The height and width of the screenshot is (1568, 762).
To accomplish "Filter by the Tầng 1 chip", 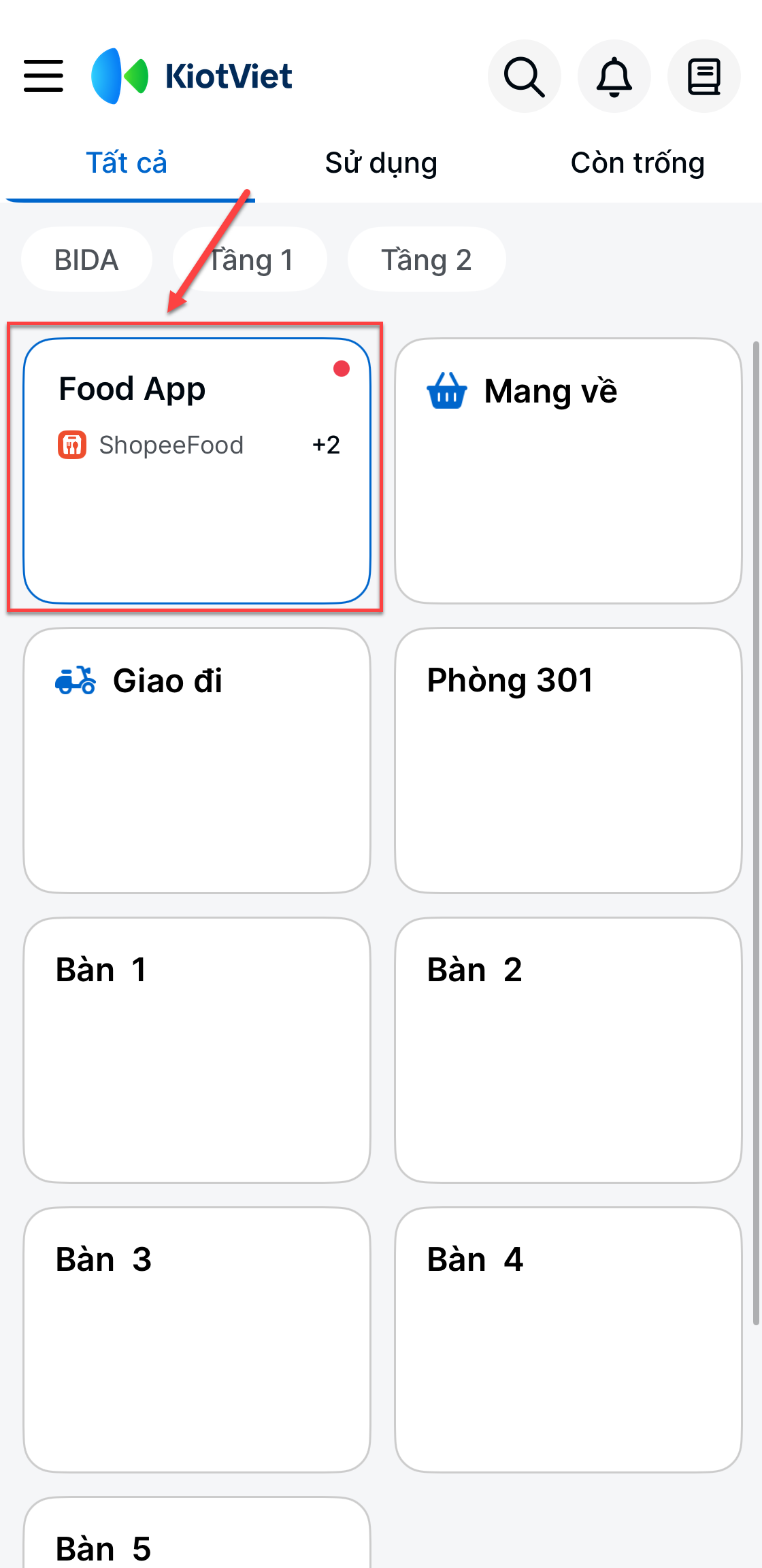I will point(250,260).
